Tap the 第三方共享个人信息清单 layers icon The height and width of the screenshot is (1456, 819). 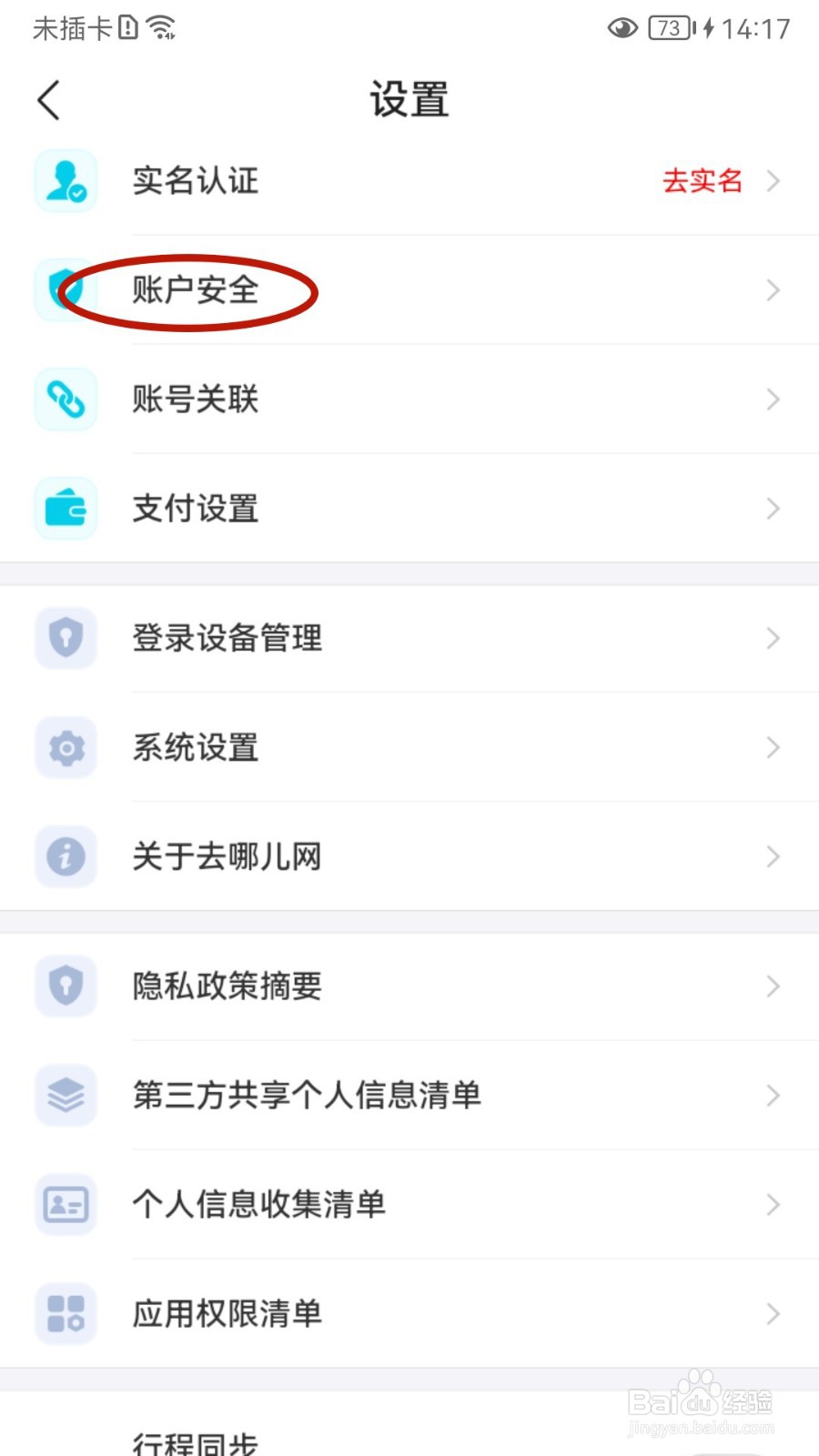(65, 1096)
